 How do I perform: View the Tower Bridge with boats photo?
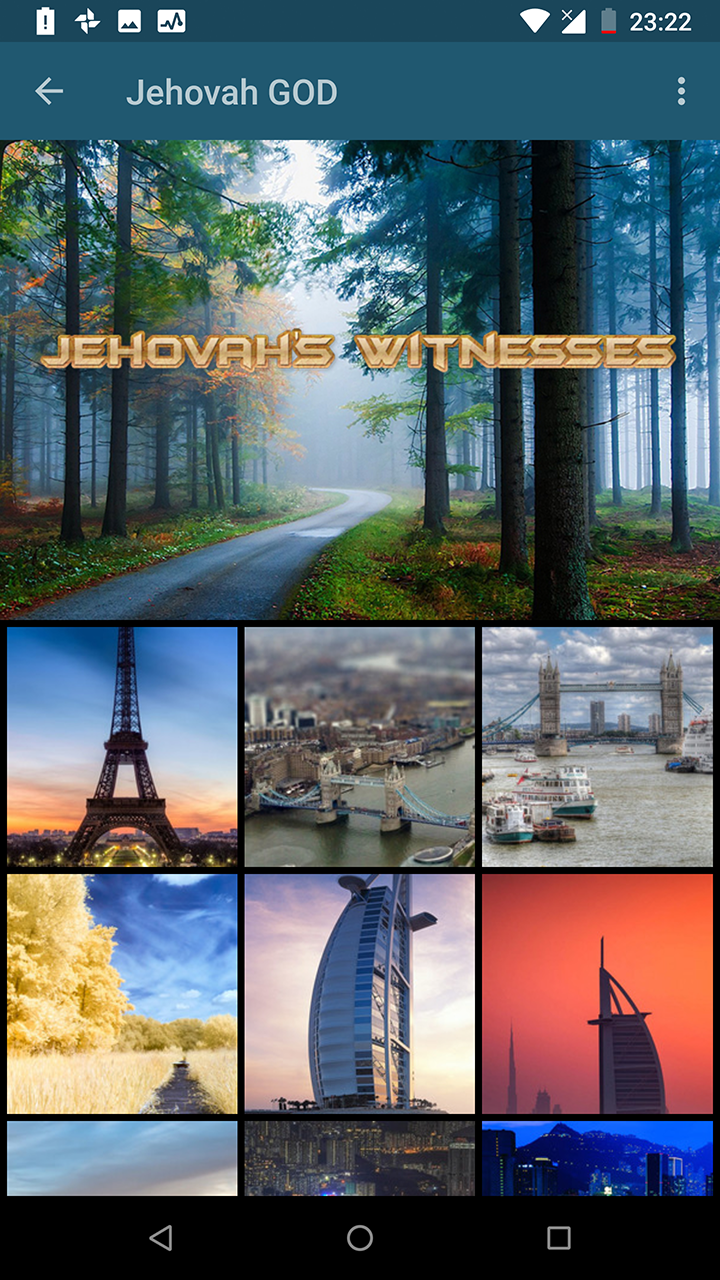(x=597, y=746)
